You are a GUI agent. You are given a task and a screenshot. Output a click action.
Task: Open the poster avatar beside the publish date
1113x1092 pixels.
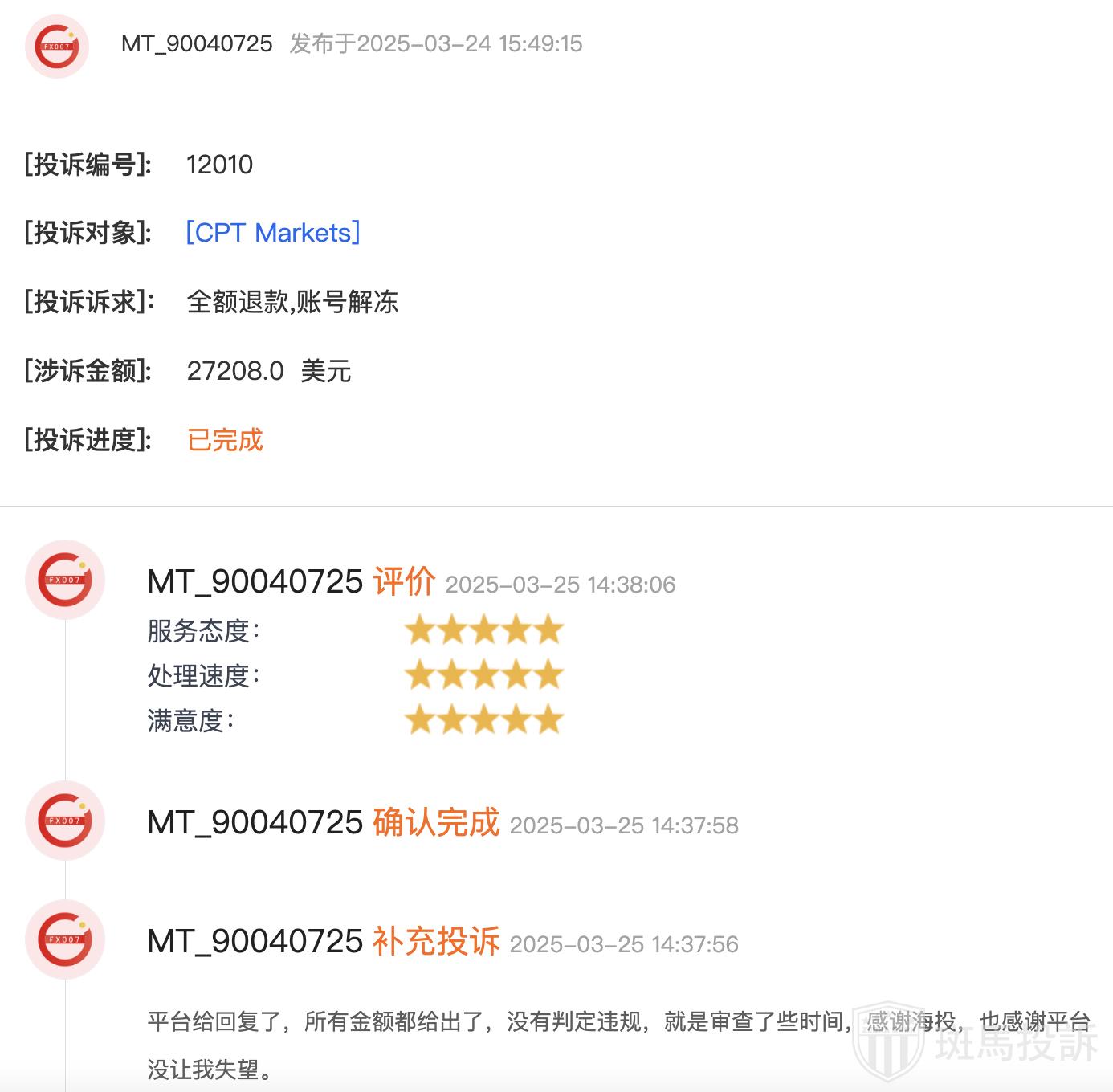[x=57, y=46]
